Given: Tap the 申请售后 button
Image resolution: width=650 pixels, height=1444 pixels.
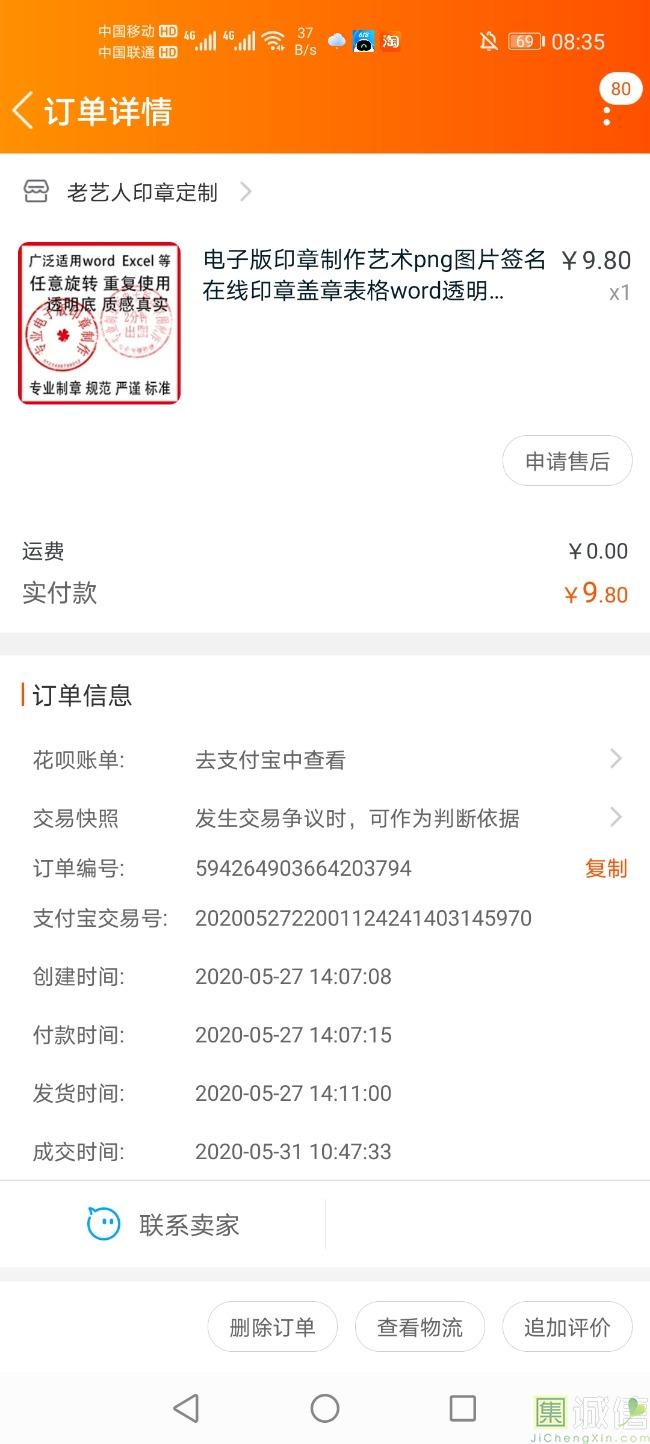Looking at the screenshot, I should click(x=567, y=461).
